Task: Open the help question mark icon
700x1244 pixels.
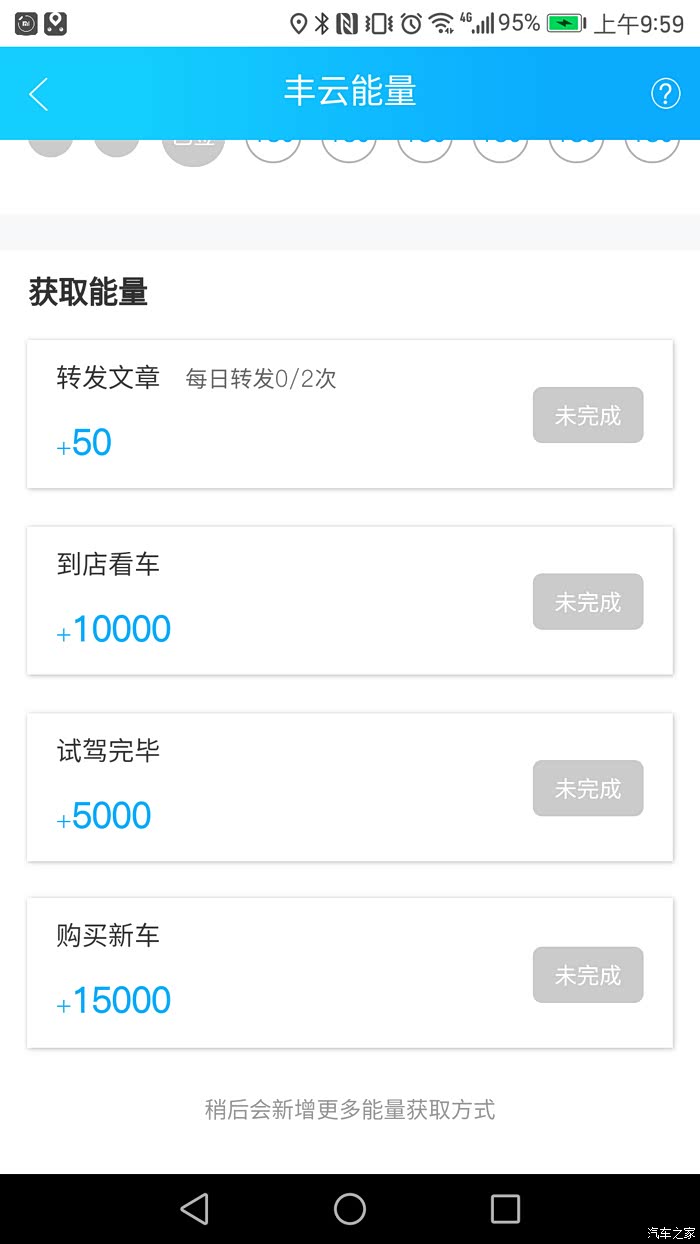Action: (x=666, y=94)
